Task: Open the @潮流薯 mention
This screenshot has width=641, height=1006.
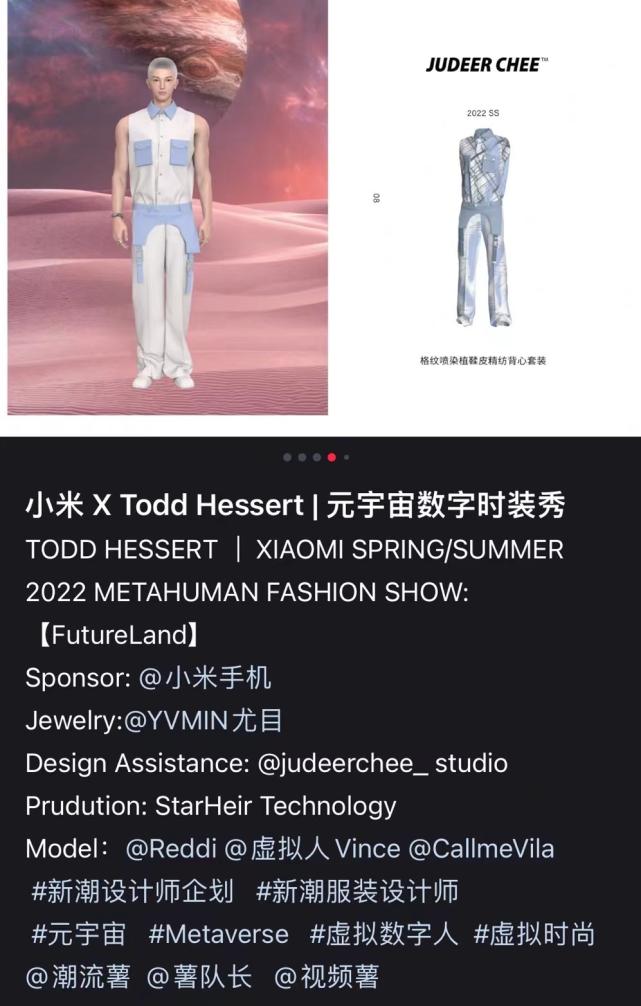Action: pyautogui.click(x=78, y=976)
